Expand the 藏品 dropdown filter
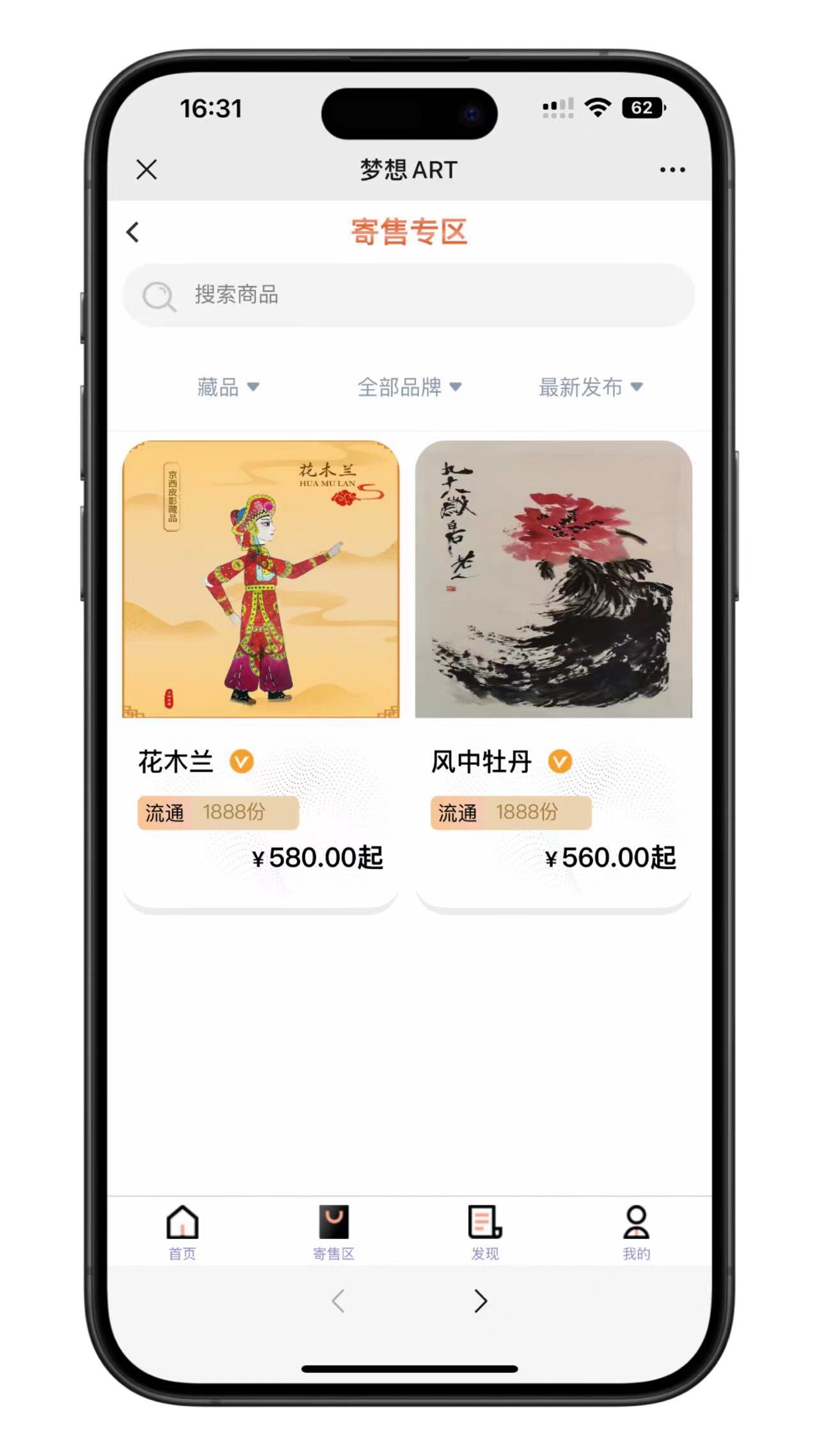This screenshot has width=819, height=1456. pos(228,387)
